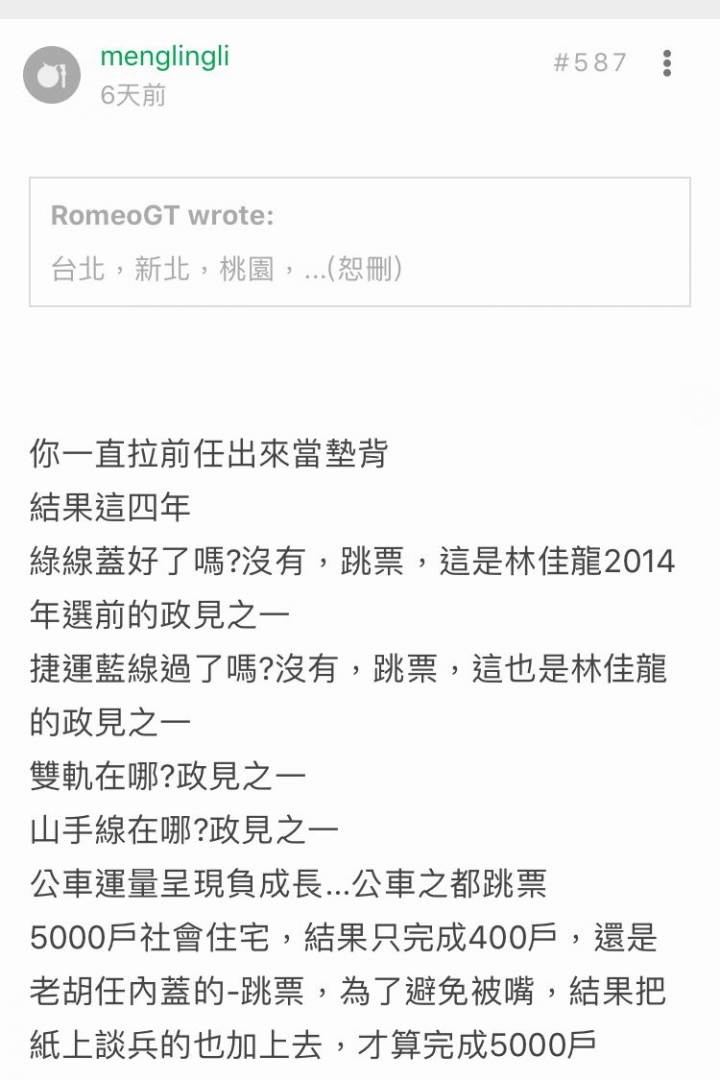Tap menglingli's avatar picture

coord(52,74)
